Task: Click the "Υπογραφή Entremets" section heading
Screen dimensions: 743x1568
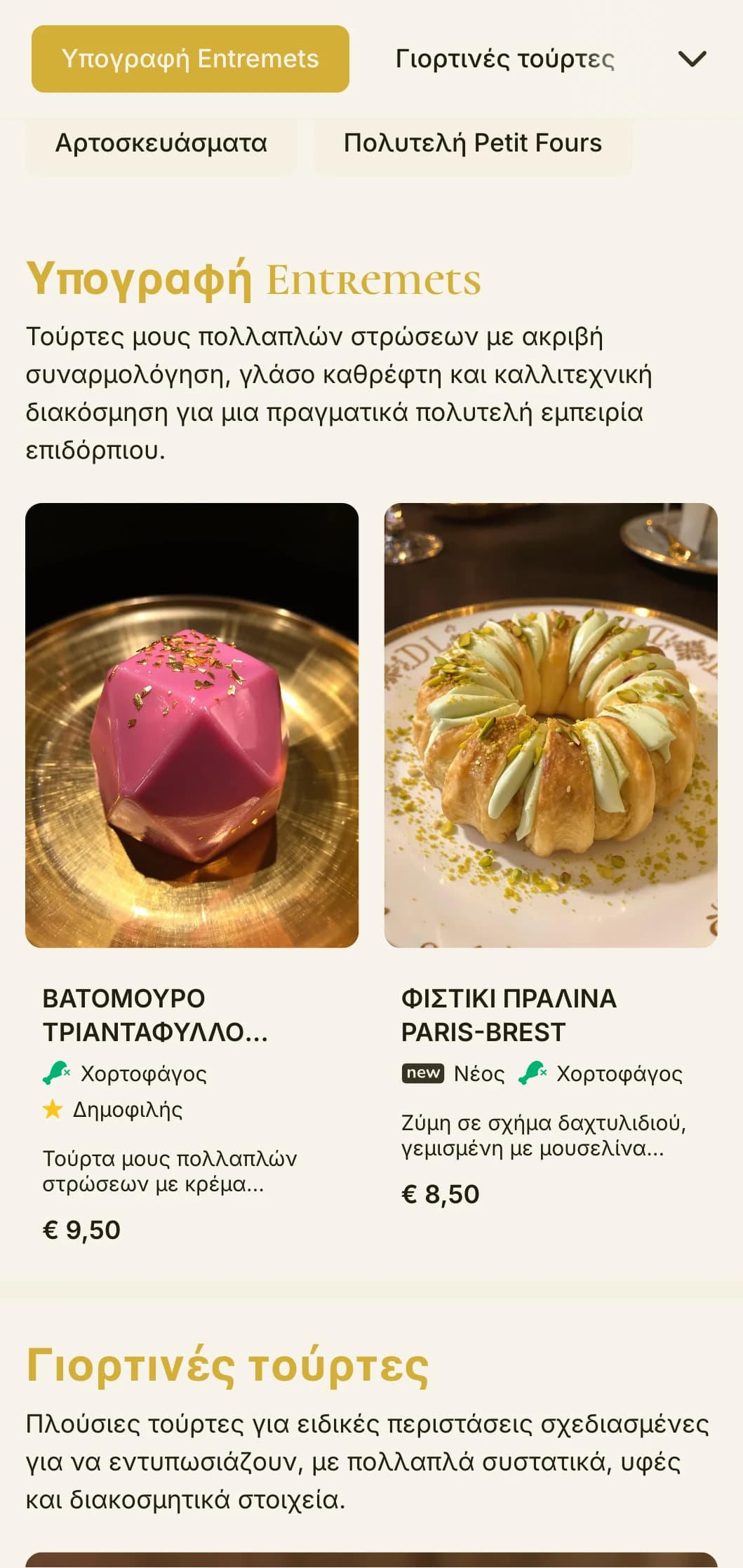Action: [253, 281]
